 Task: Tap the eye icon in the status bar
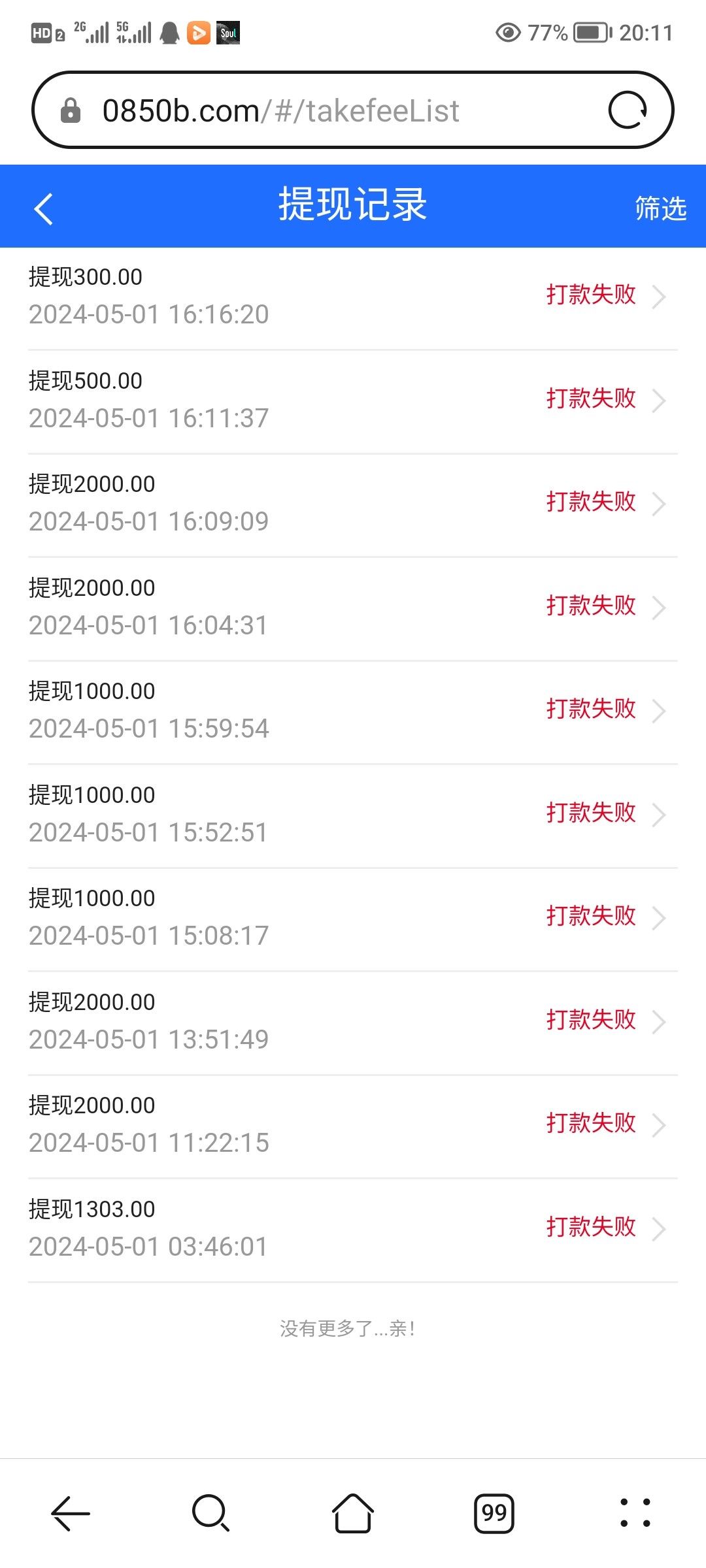pyautogui.click(x=508, y=31)
